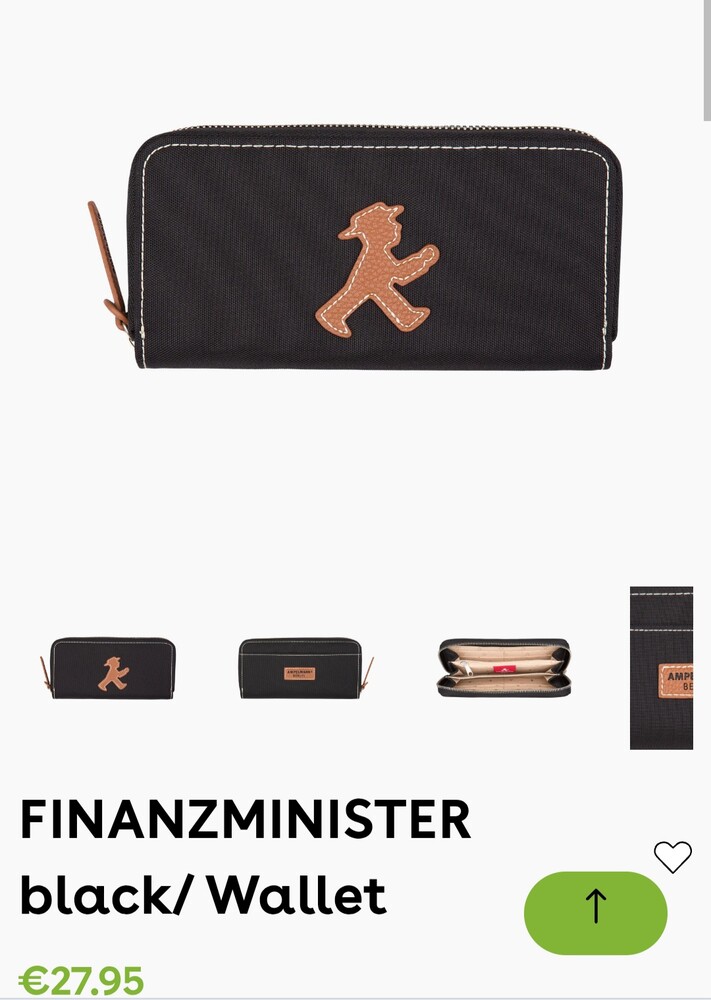Image resolution: width=711 pixels, height=1000 pixels.
Task: Select the front view thumbnail with the Ampelmann
Action: click(x=113, y=668)
